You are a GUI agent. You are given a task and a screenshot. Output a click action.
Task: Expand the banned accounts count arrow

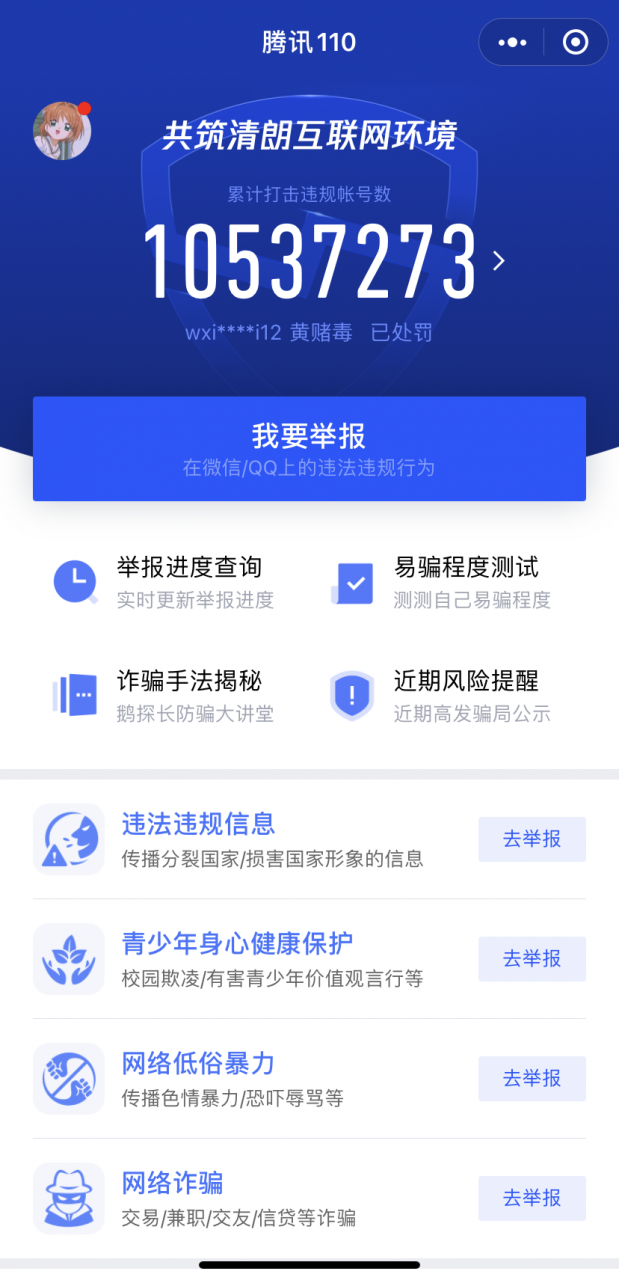coord(499,261)
